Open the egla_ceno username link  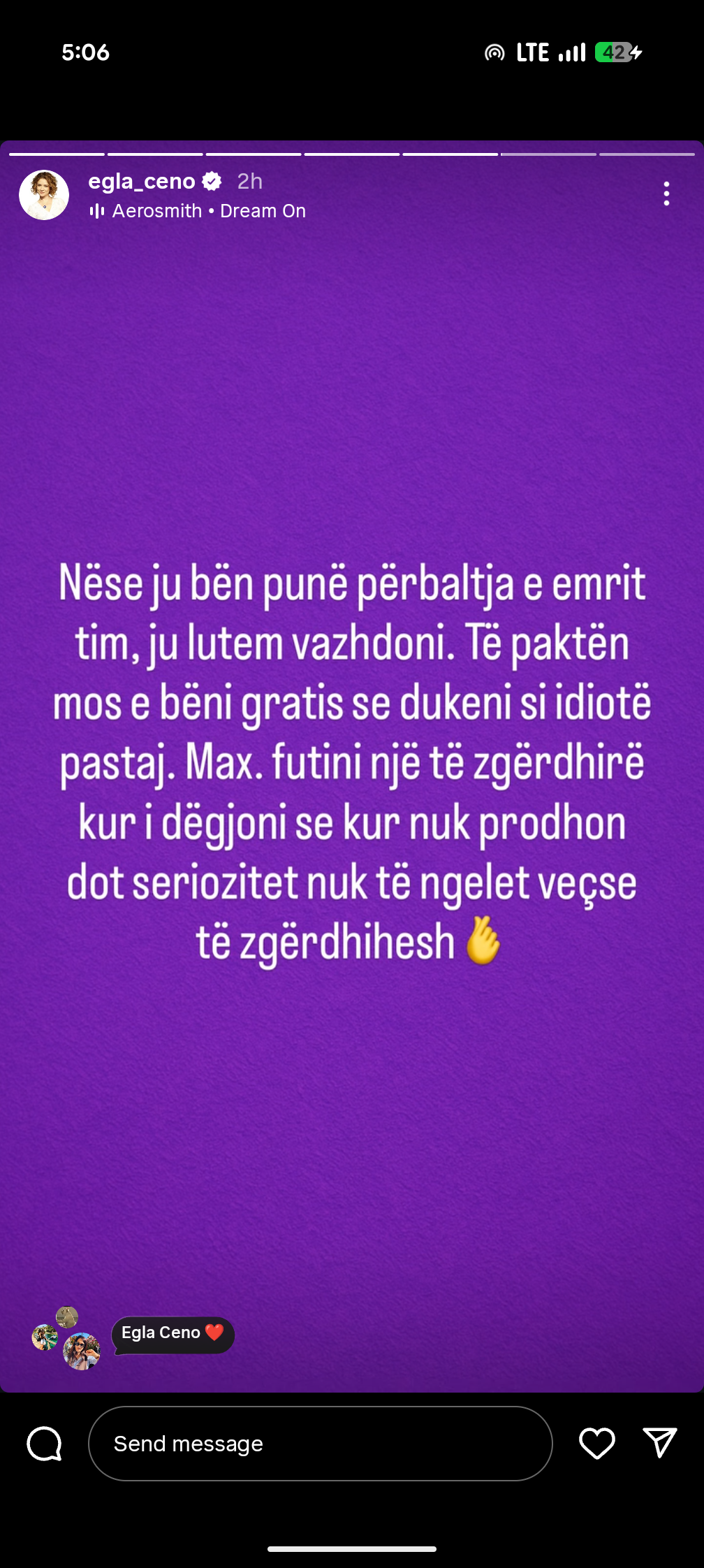point(142,182)
